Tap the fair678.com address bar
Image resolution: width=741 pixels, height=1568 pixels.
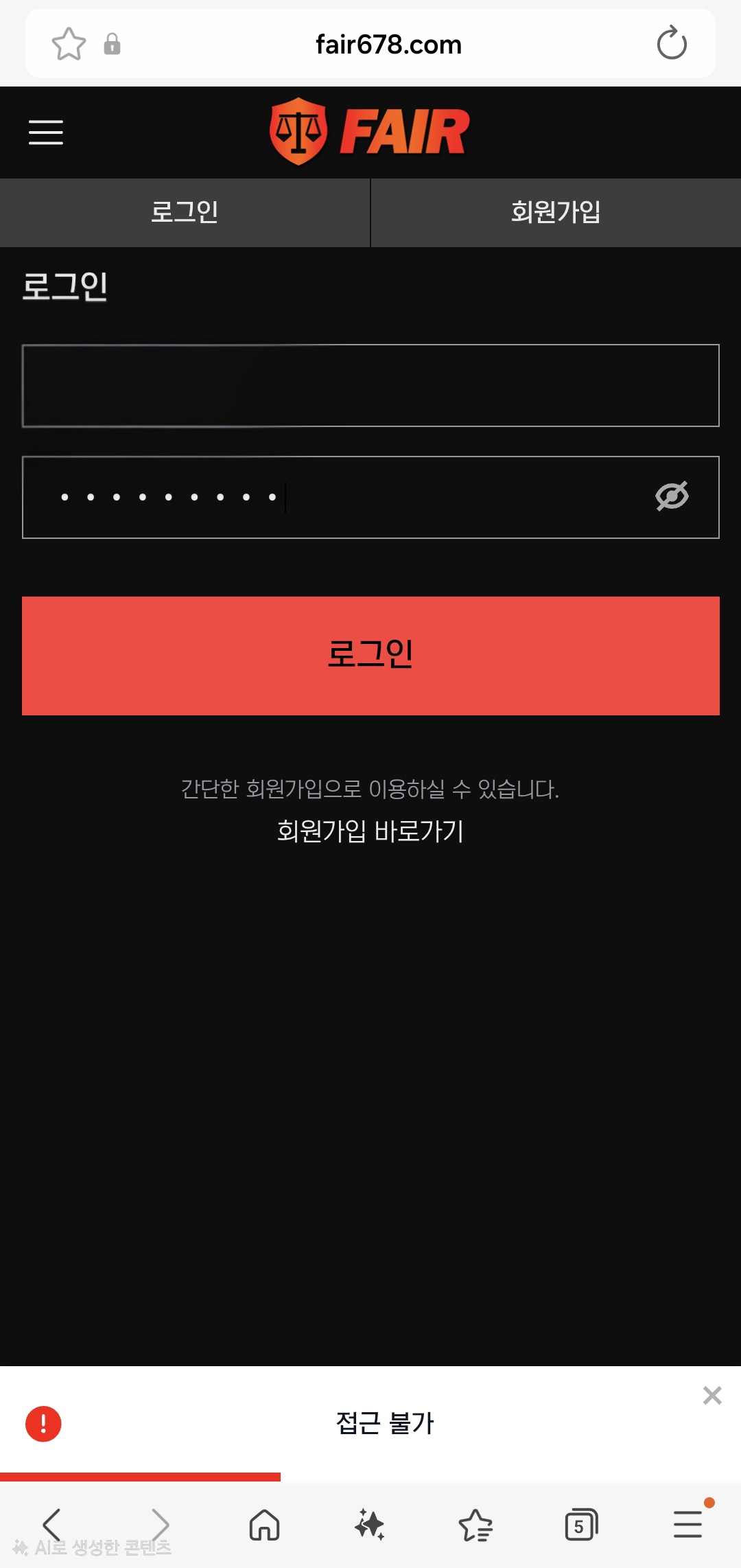[388, 45]
